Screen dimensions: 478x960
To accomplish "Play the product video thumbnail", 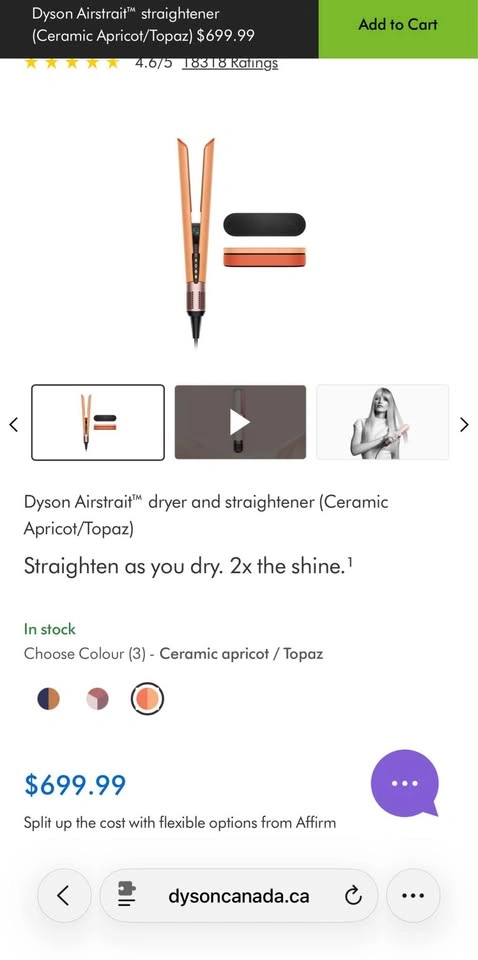I will (x=240, y=422).
